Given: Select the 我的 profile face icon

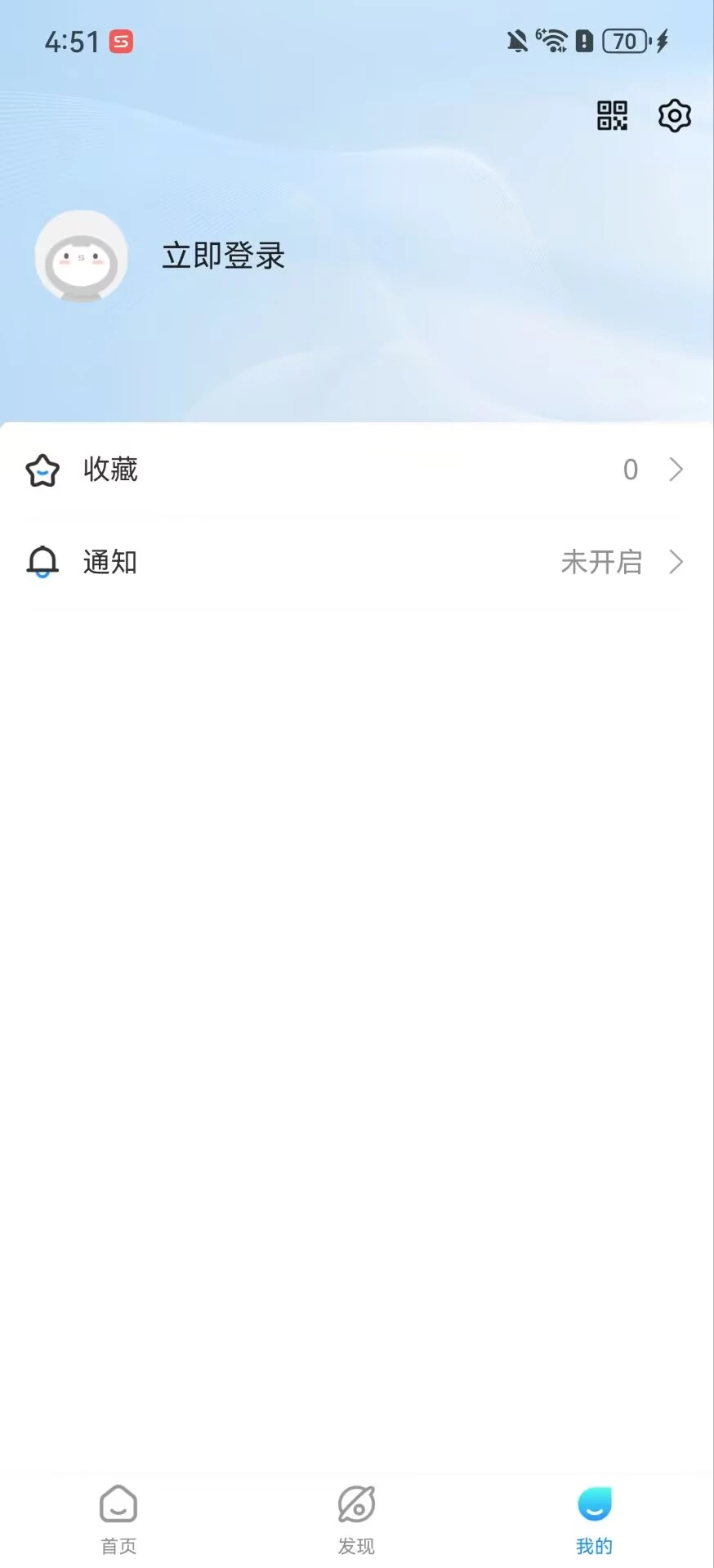Looking at the screenshot, I should 594,1503.
